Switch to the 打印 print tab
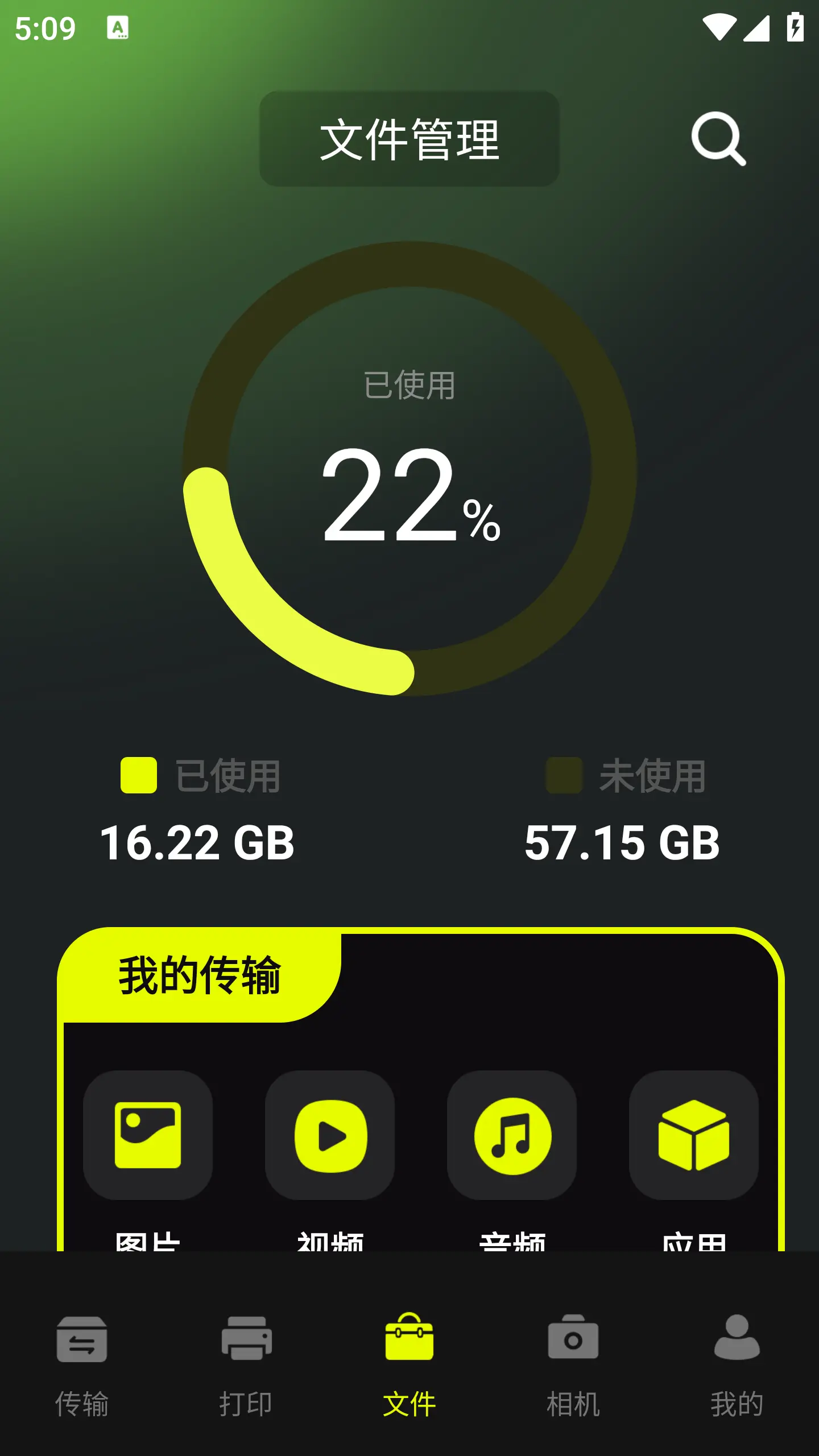This screenshot has height=1456, width=819. click(246, 1365)
